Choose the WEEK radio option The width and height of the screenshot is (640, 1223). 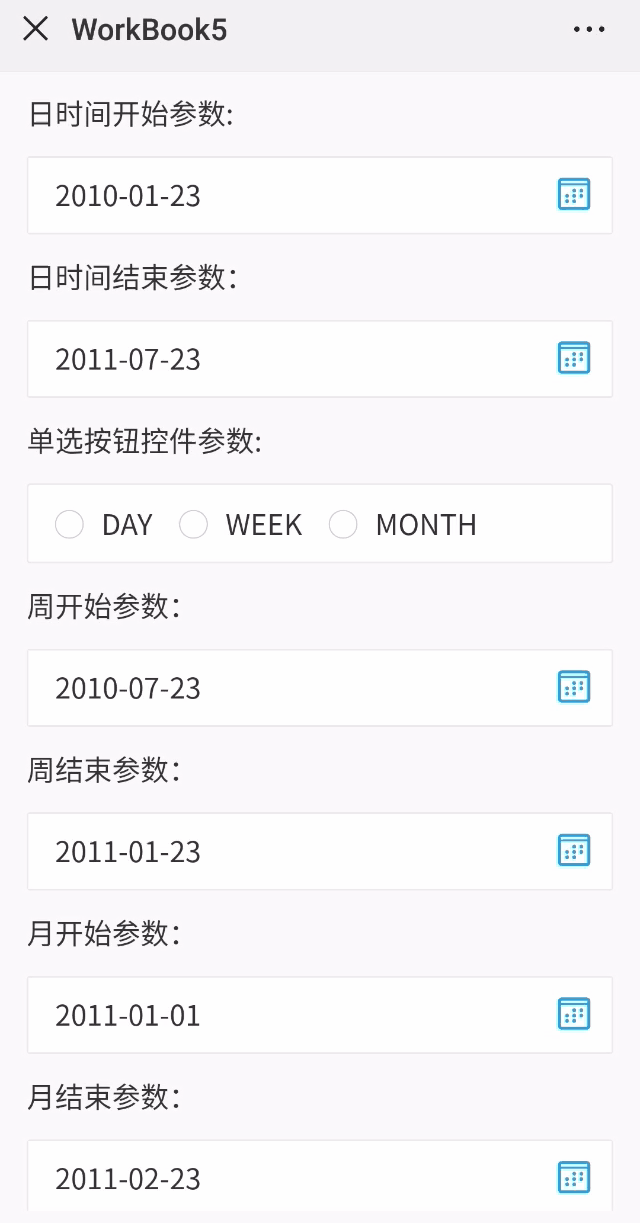pos(194,524)
